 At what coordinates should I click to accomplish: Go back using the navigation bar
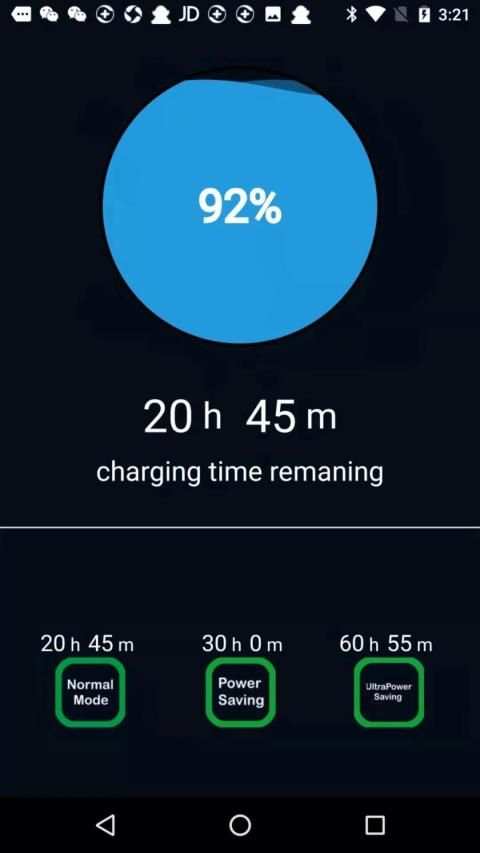click(106, 825)
